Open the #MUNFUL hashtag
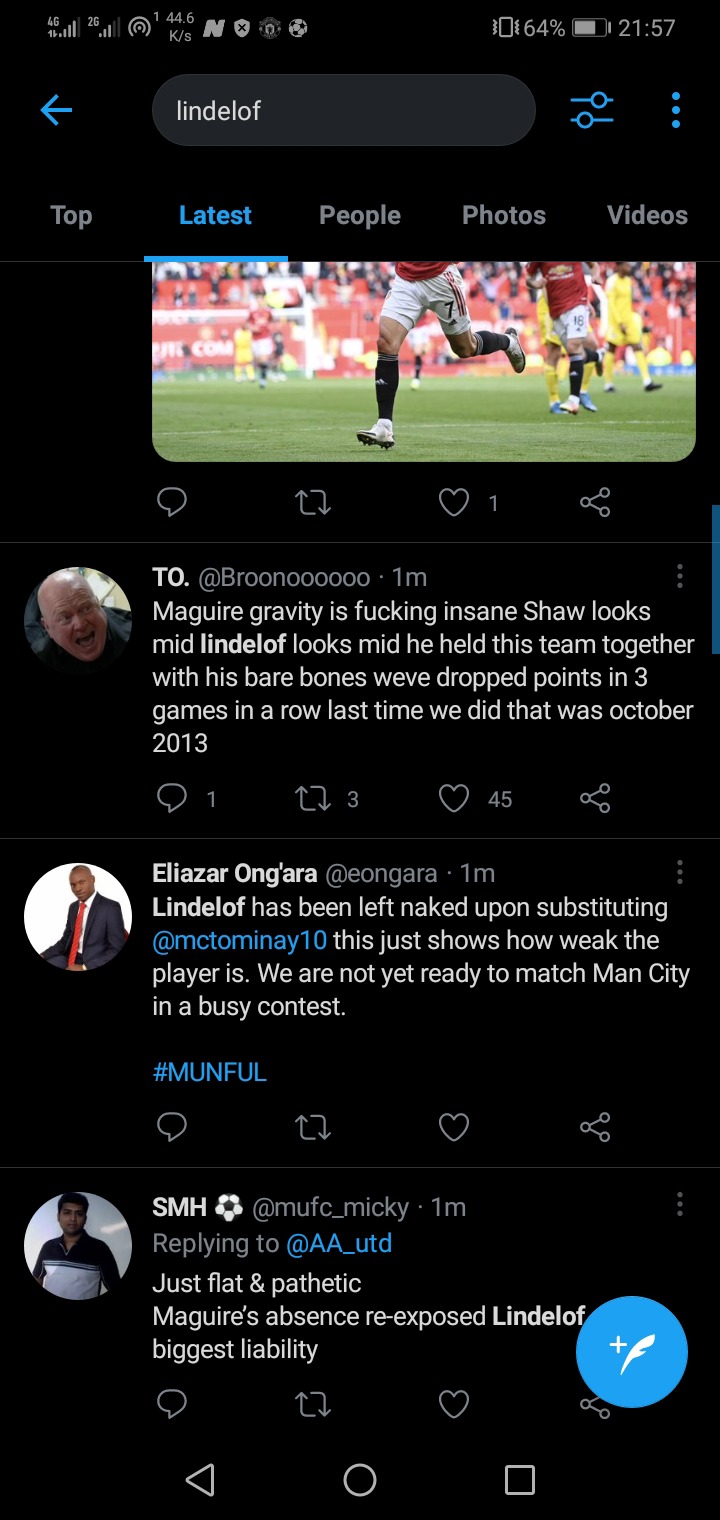This screenshot has width=720, height=1520. [209, 1072]
